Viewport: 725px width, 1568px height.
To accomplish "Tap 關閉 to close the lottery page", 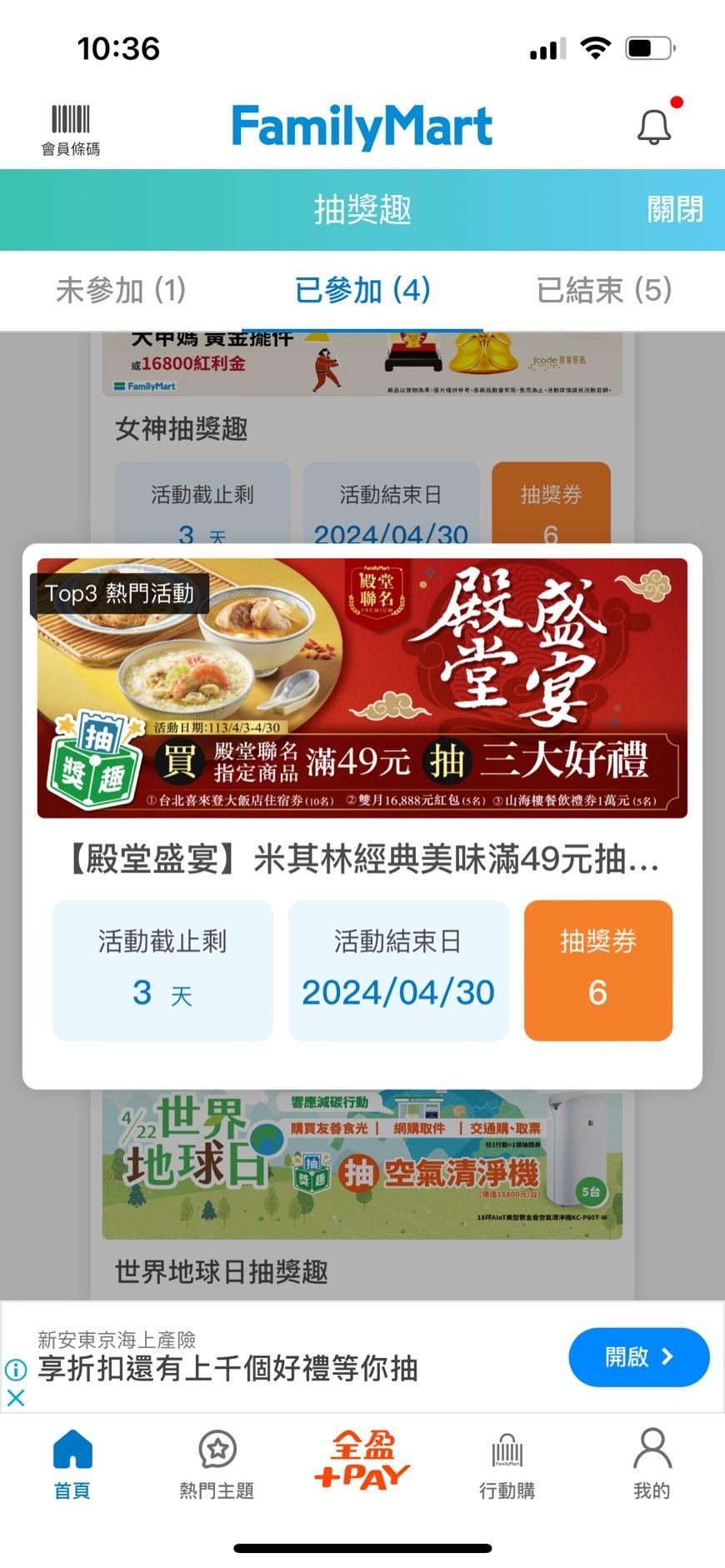I will click(x=675, y=209).
